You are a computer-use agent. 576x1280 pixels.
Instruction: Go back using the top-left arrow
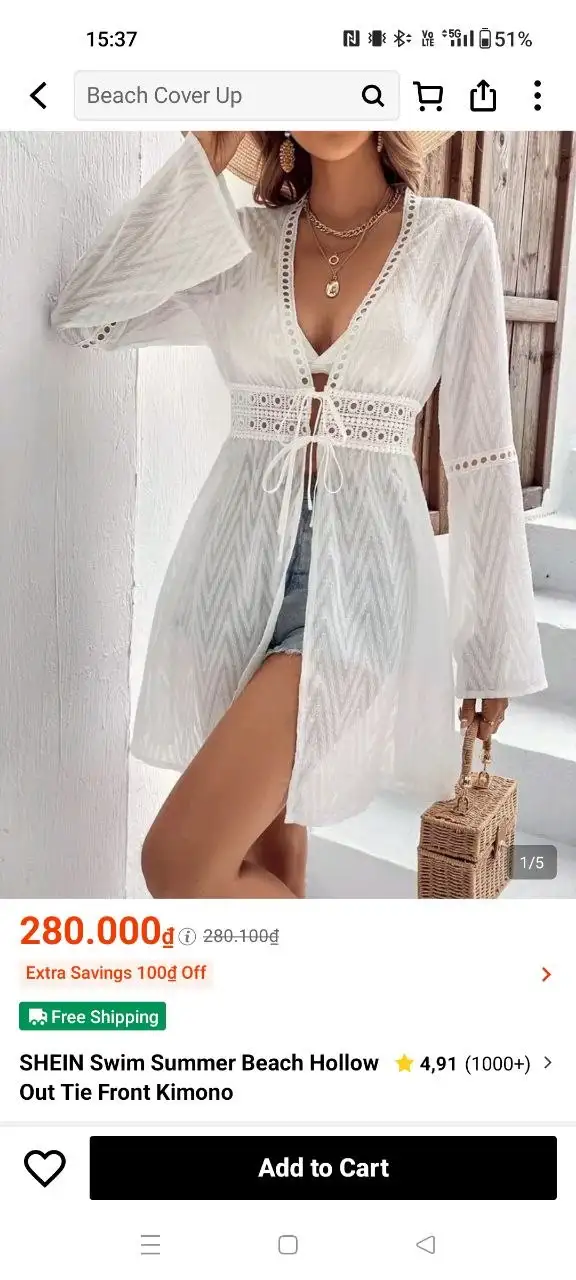[38, 96]
